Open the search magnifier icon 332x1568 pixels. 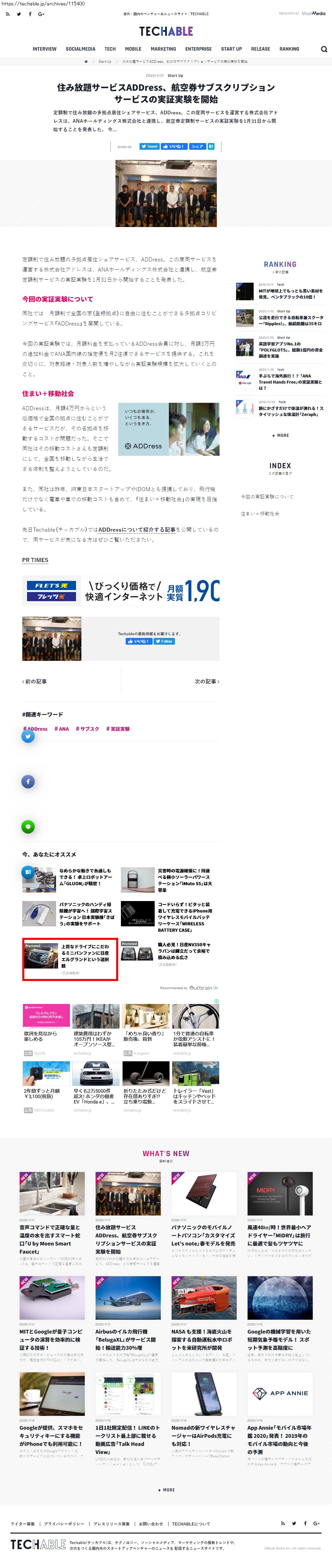[324, 49]
